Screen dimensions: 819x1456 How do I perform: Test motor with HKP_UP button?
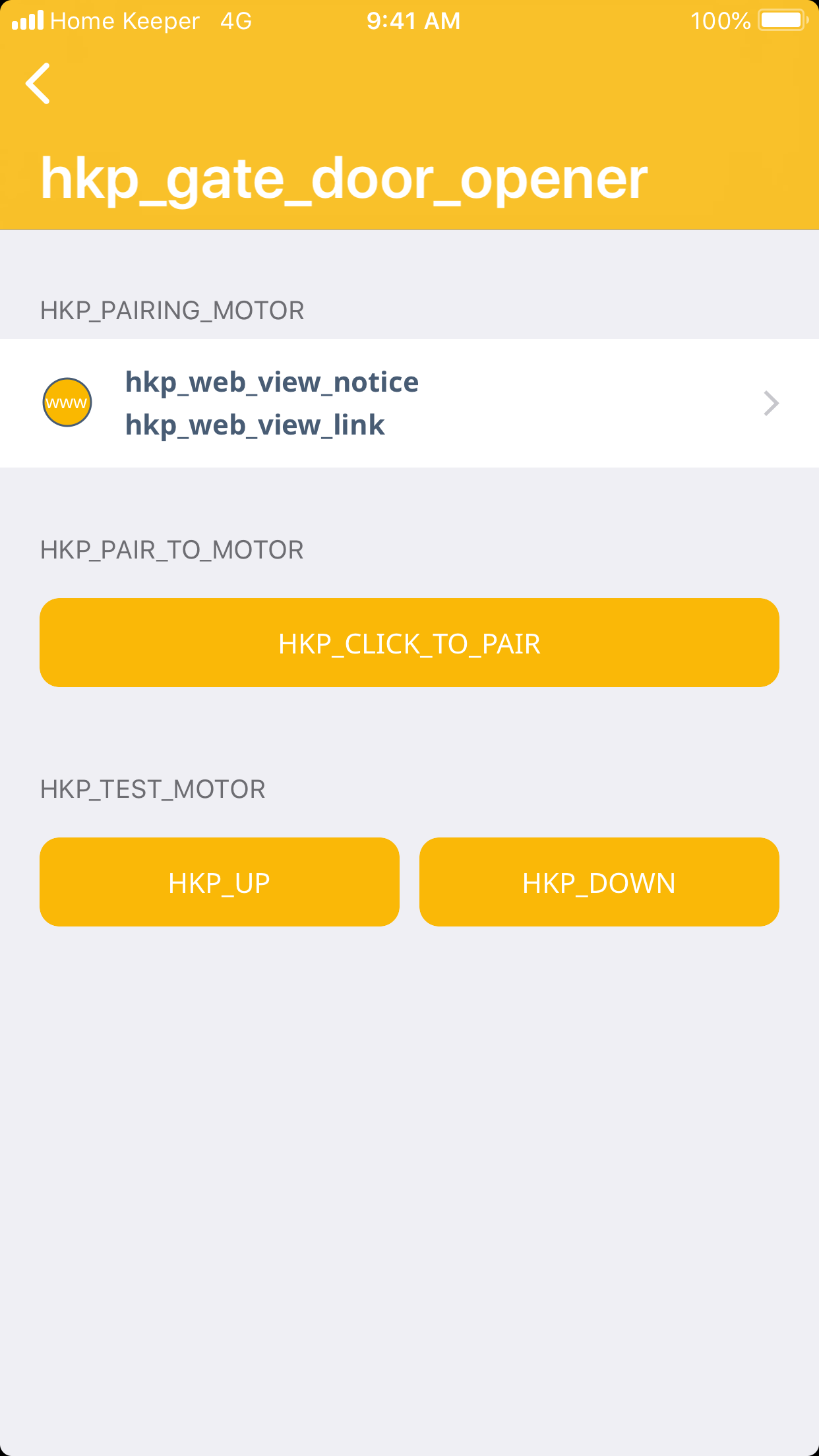[219, 882]
